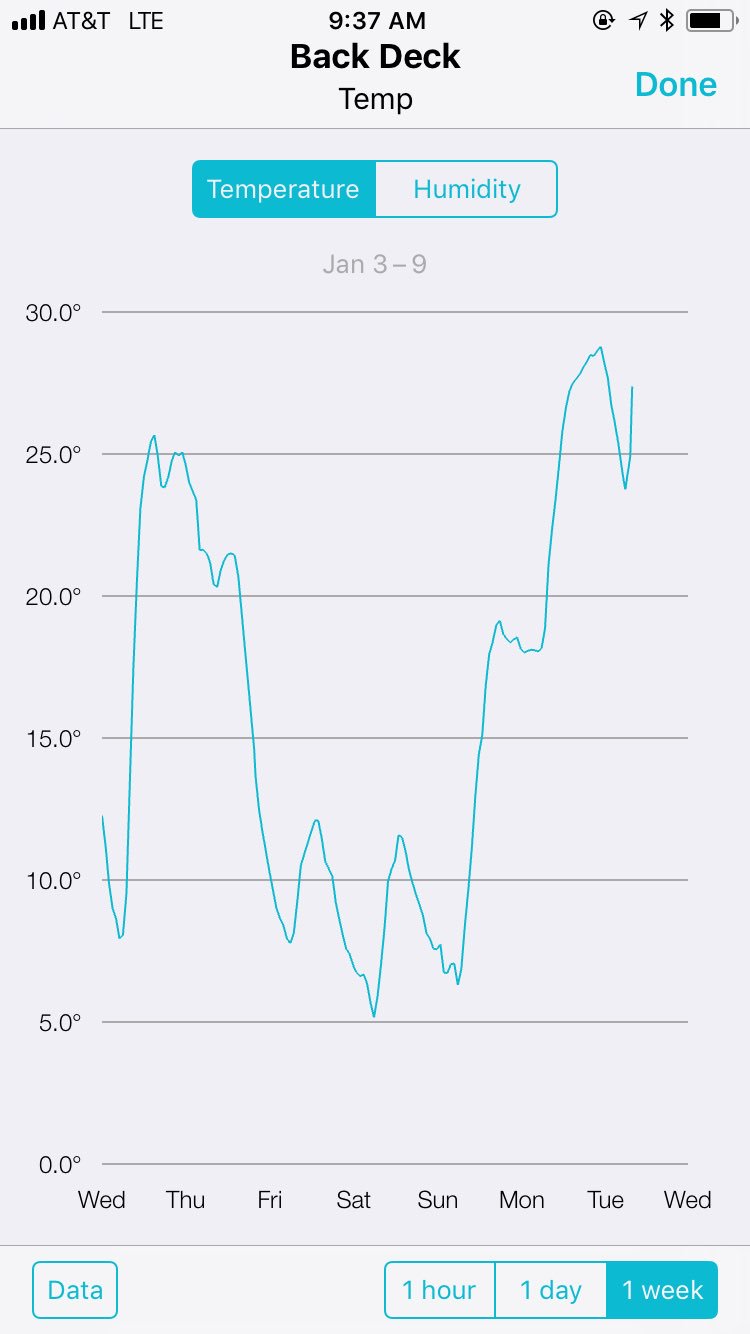
Task: Select the 1 week range
Action: tap(662, 1290)
